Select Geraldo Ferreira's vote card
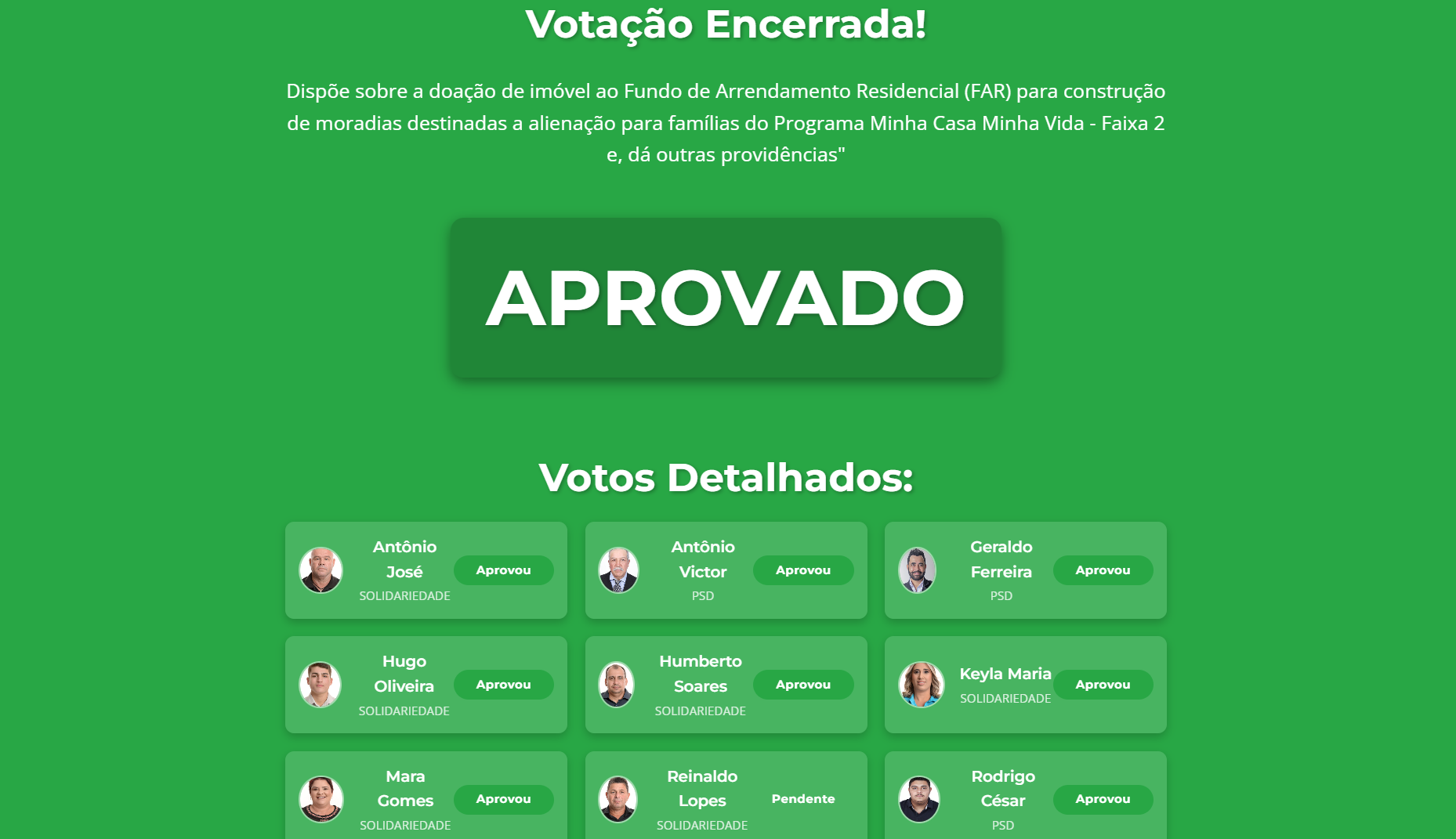Viewport: 1456px width, 839px height. click(1025, 570)
